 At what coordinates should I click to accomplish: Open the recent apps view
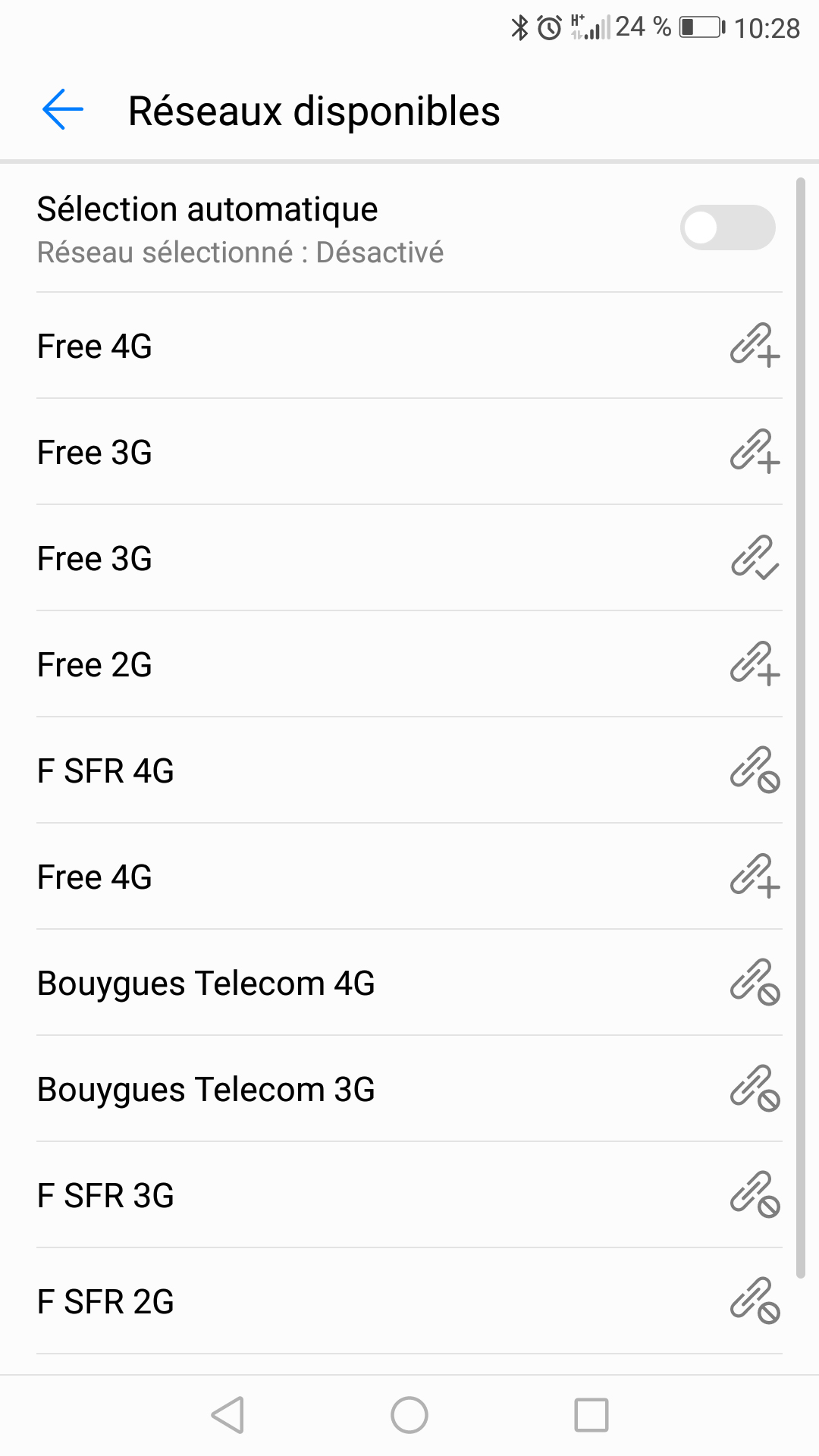(591, 1415)
